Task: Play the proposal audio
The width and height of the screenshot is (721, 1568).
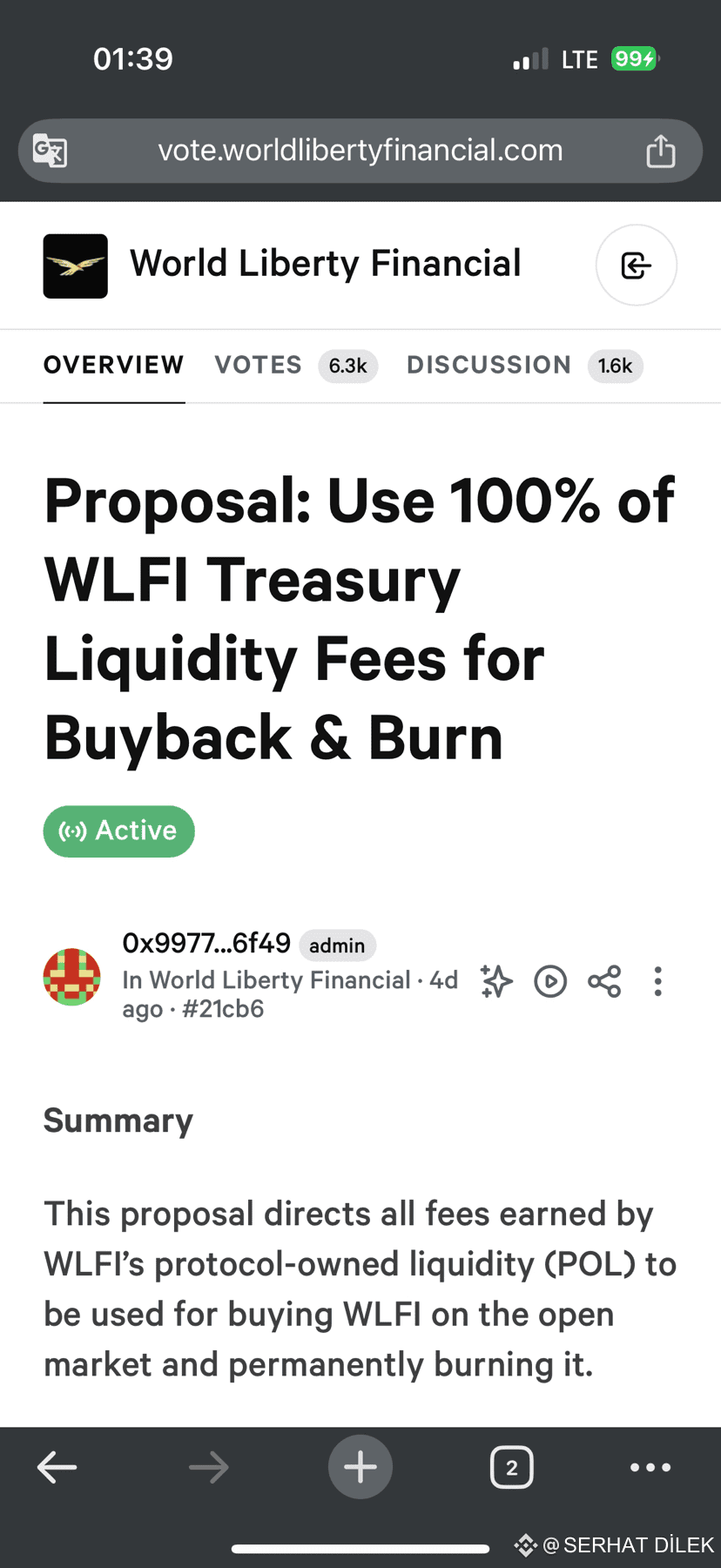Action: pos(550,981)
